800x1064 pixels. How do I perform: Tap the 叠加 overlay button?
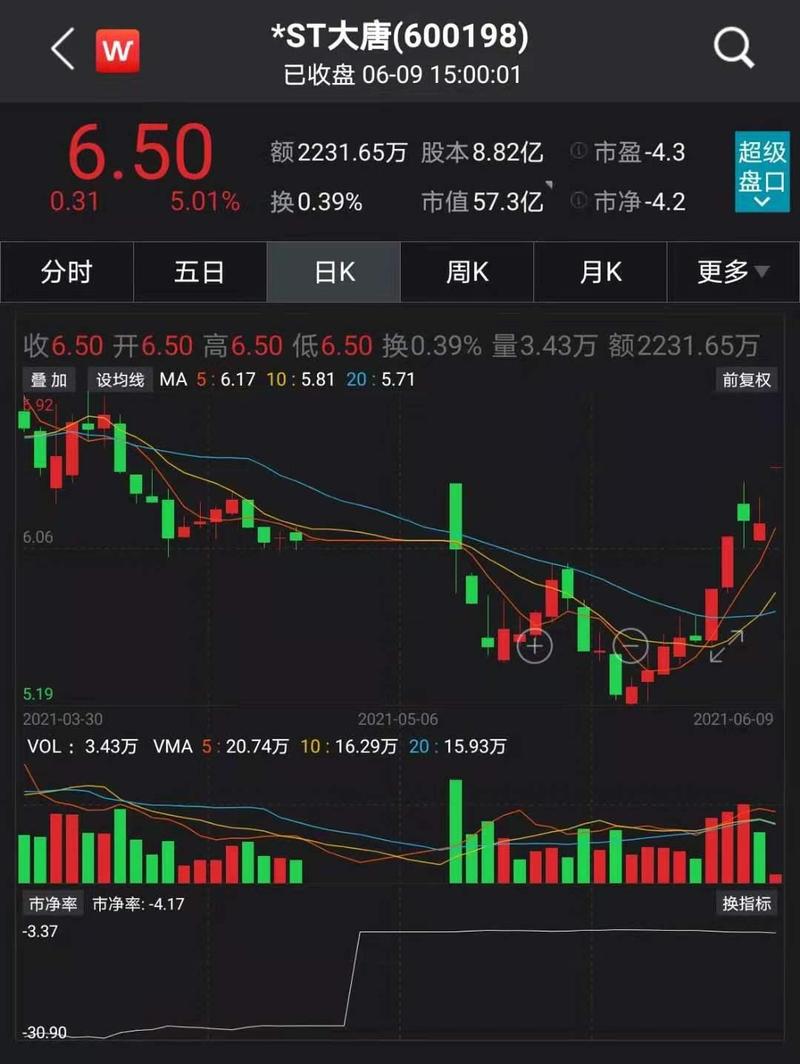point(49,380)
